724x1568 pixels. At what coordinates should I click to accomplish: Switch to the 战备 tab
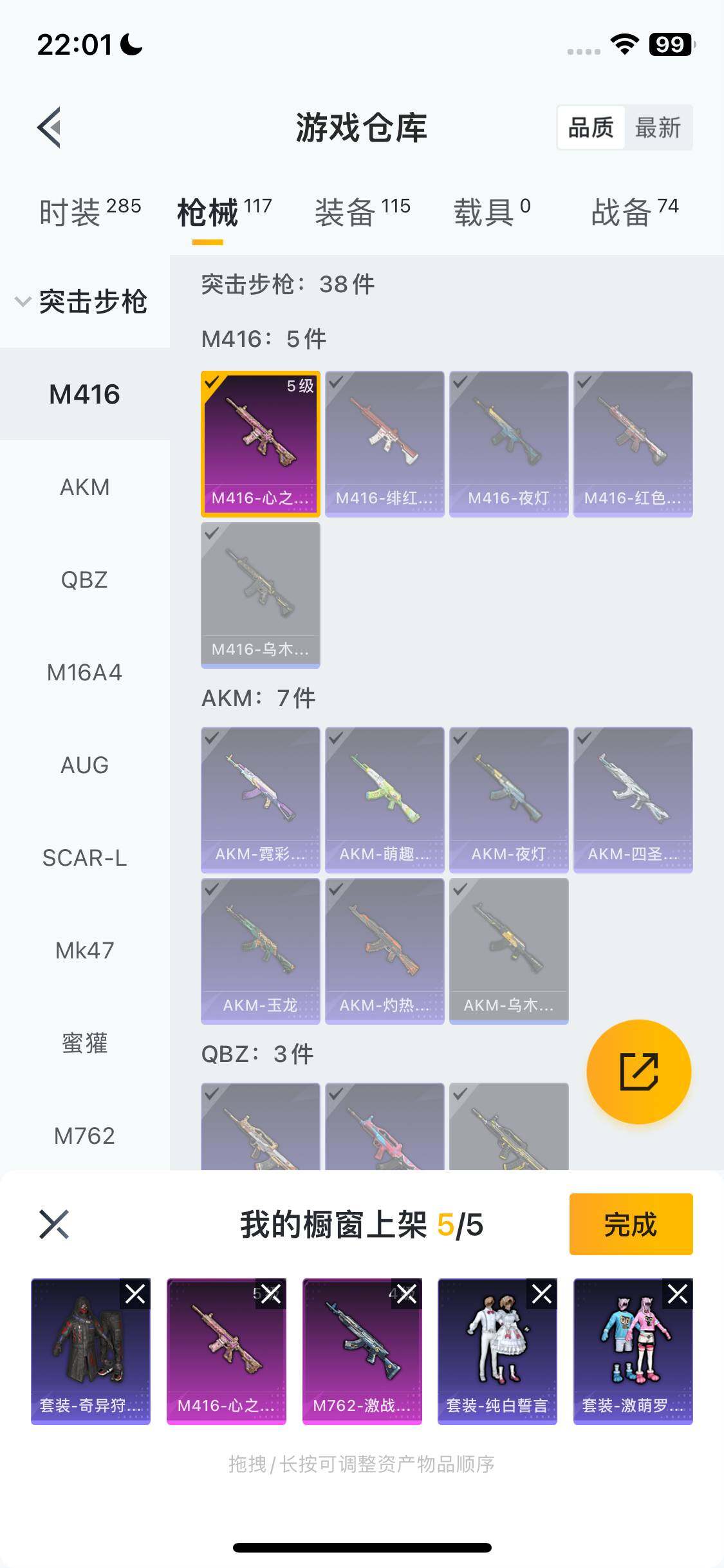point(635,212)
